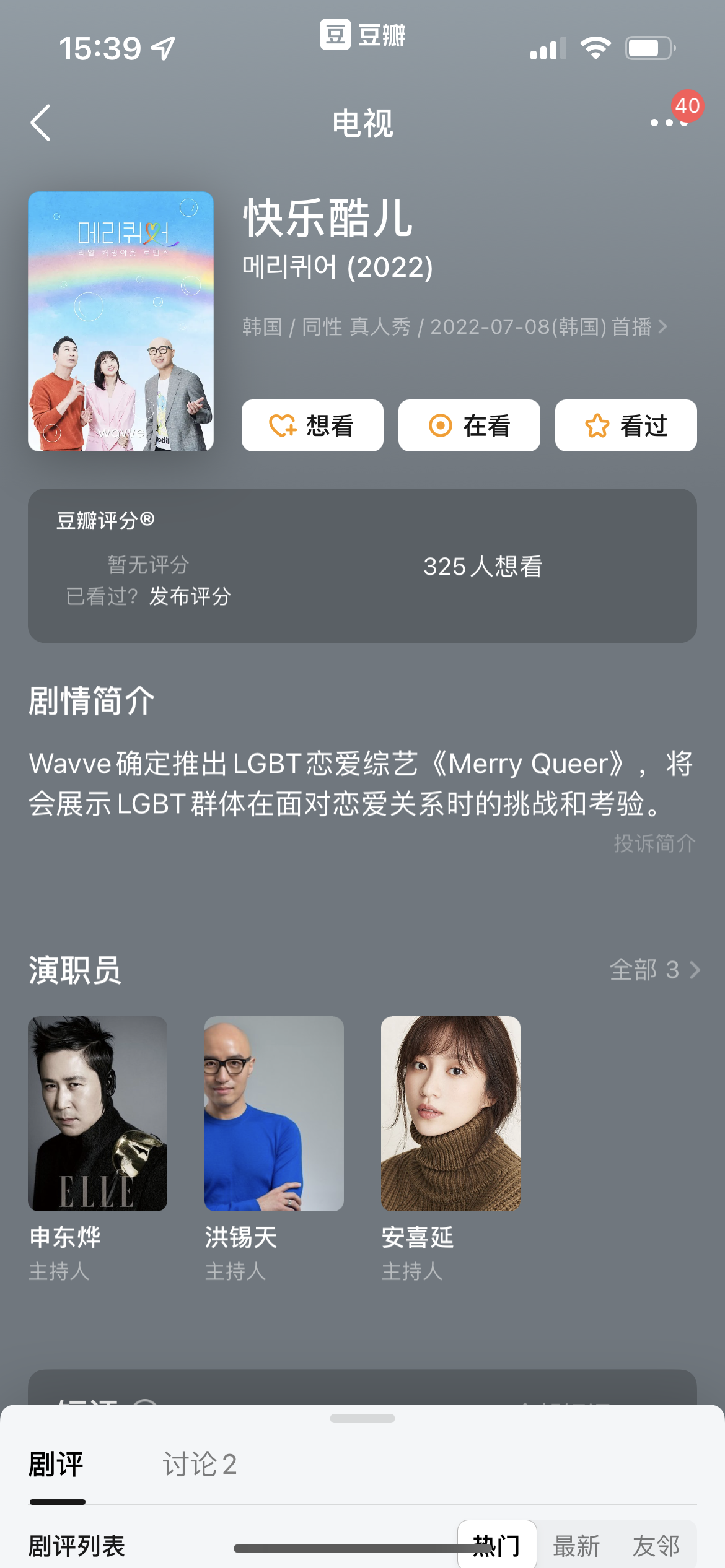View all 3 cast members

click(654, 970)
